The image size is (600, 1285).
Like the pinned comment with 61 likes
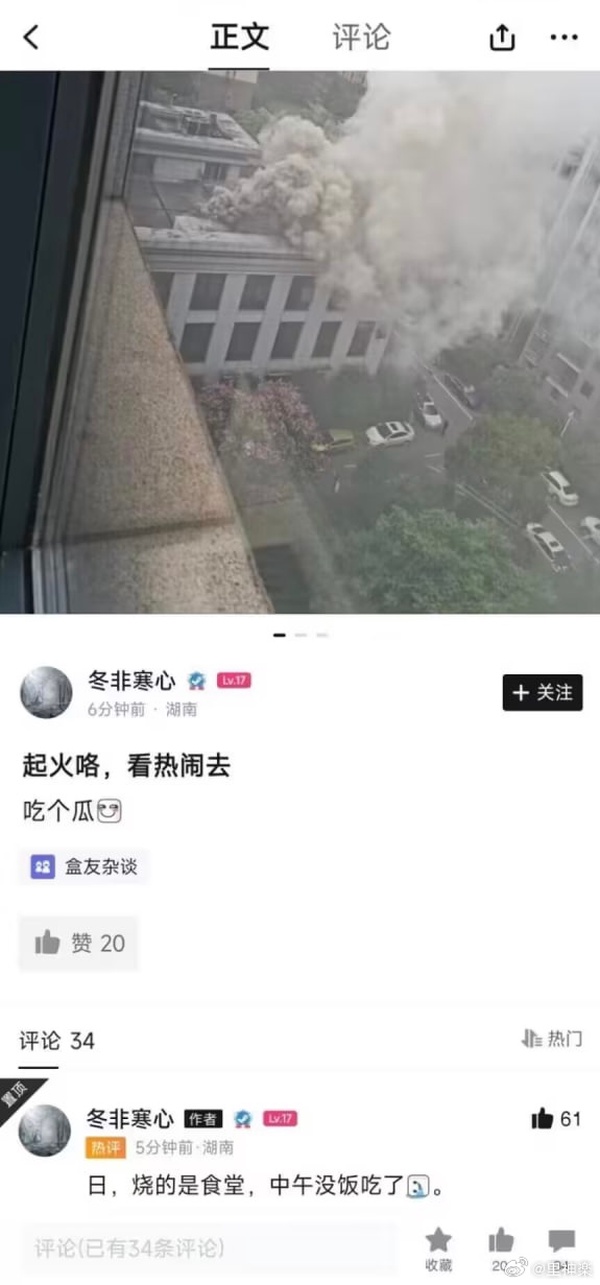pyautogui.click(x=543, y=1119)
